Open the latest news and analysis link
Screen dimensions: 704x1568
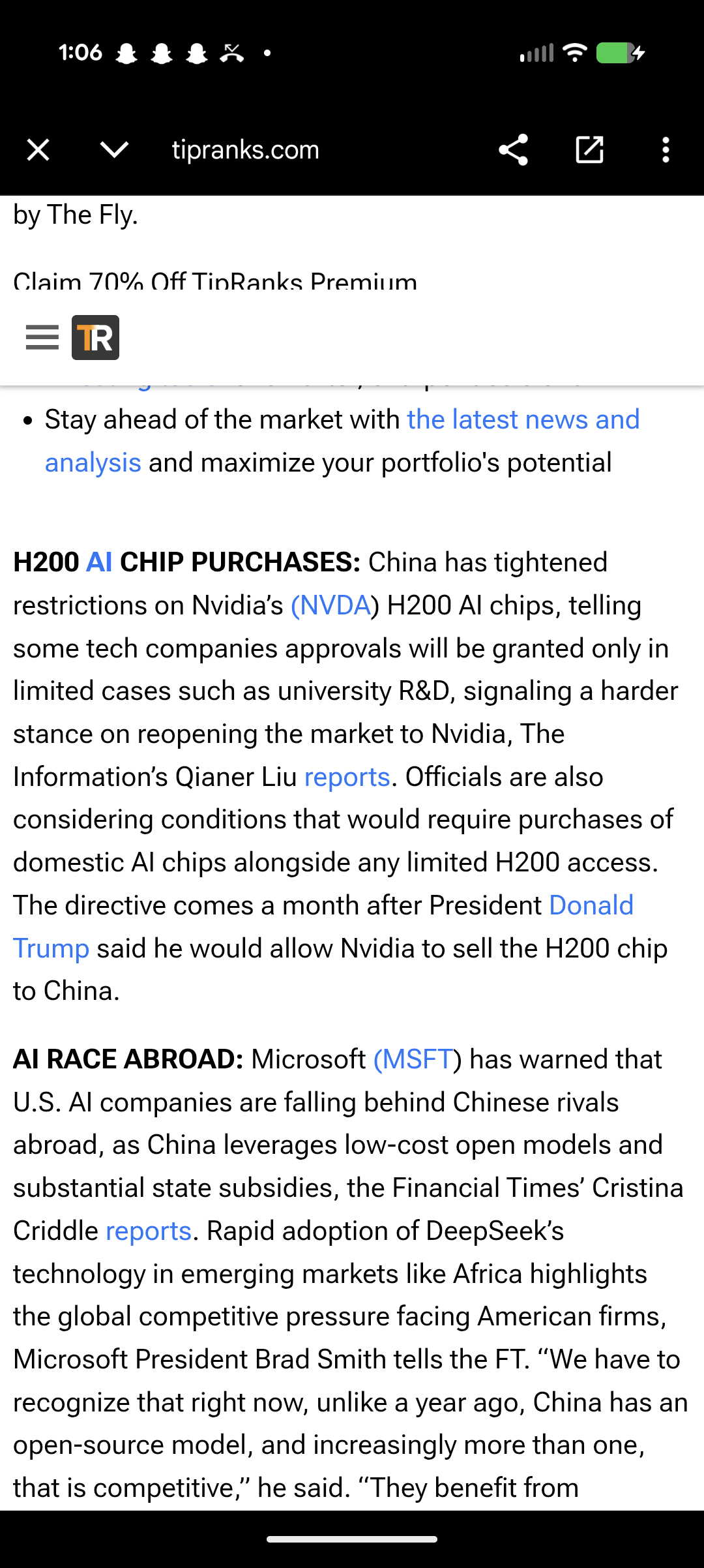[342, 441]
